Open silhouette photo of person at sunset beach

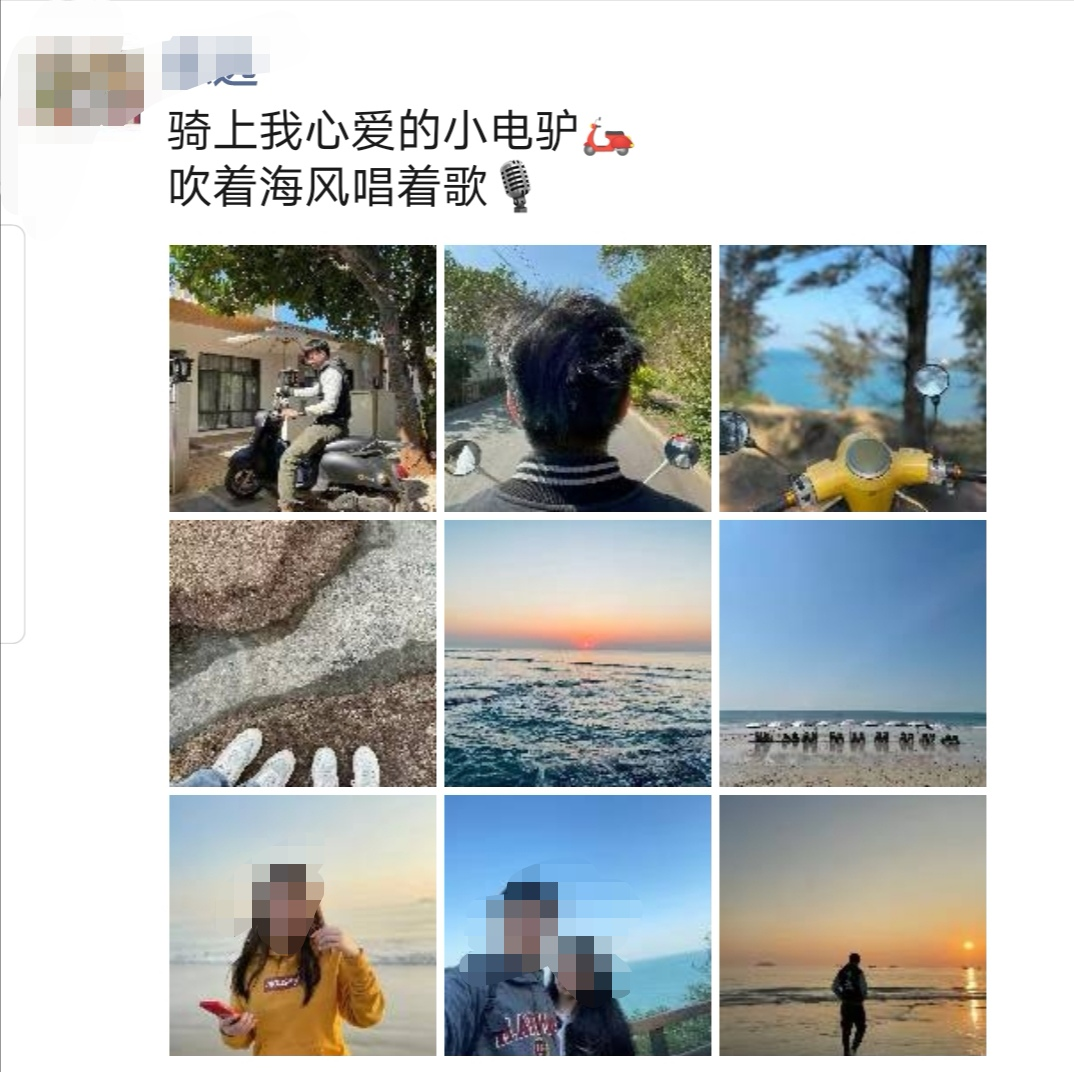click(x=852, y=925)
